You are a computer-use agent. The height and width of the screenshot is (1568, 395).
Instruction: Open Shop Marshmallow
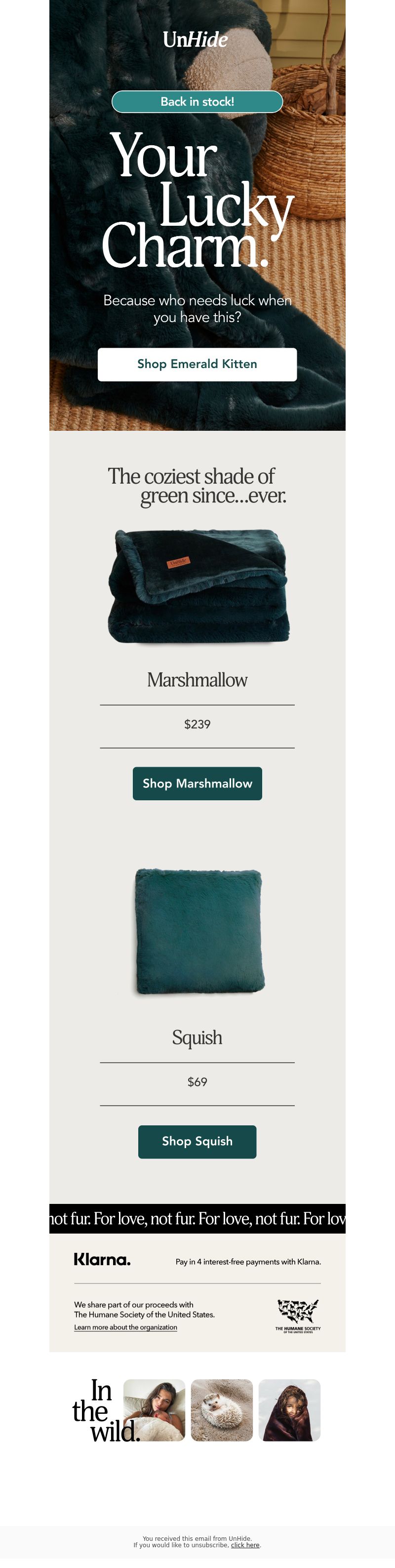click(x=197, y=784)
